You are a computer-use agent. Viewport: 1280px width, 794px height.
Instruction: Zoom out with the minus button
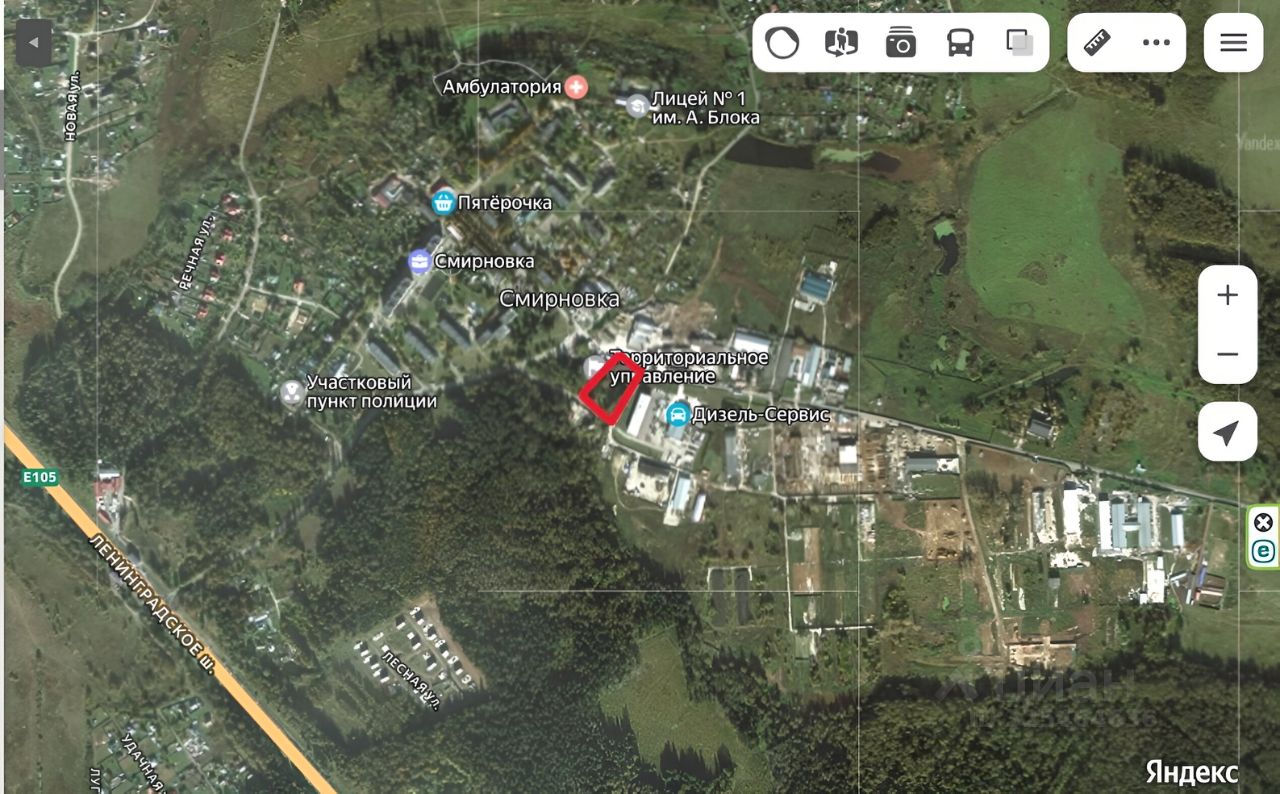click(x=1227, y=354)
